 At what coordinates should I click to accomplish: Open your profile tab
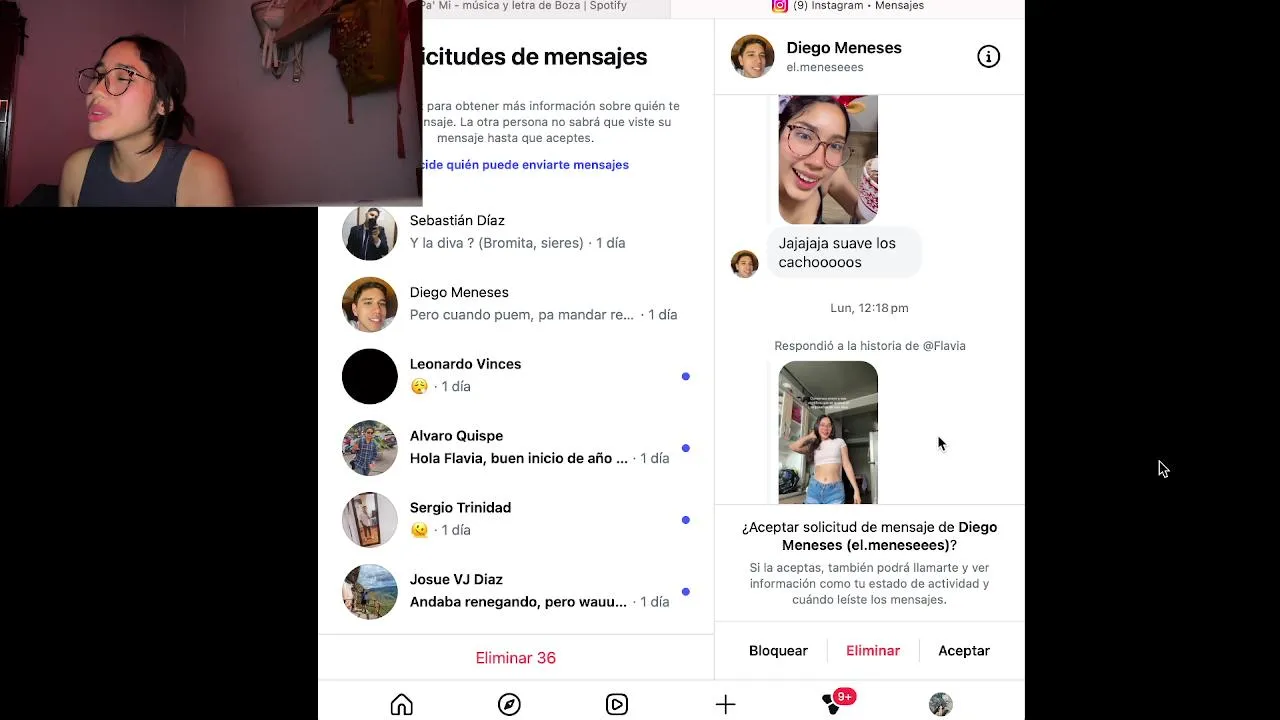coord(940,705)
